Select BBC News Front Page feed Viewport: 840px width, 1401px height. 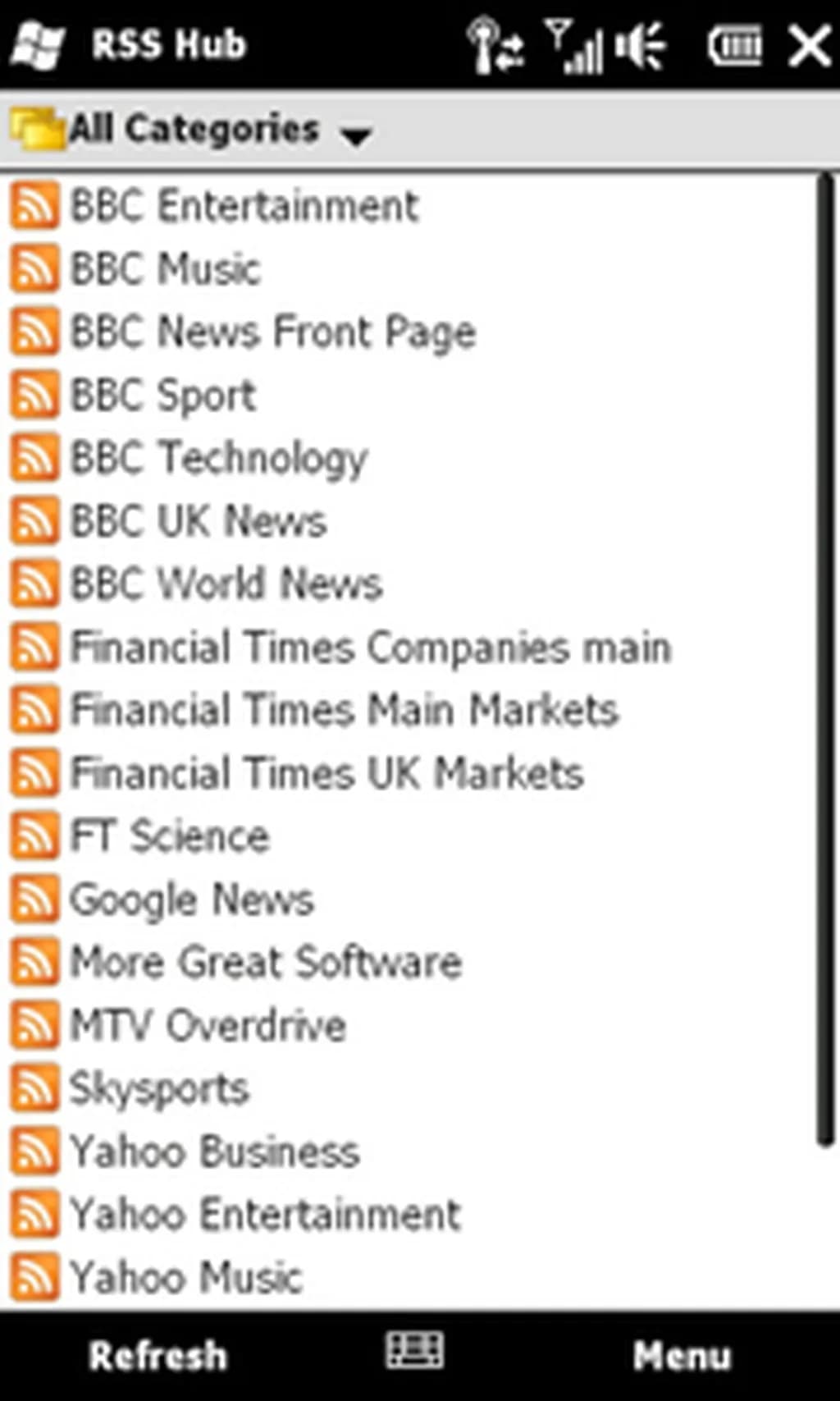coord(272,332)
